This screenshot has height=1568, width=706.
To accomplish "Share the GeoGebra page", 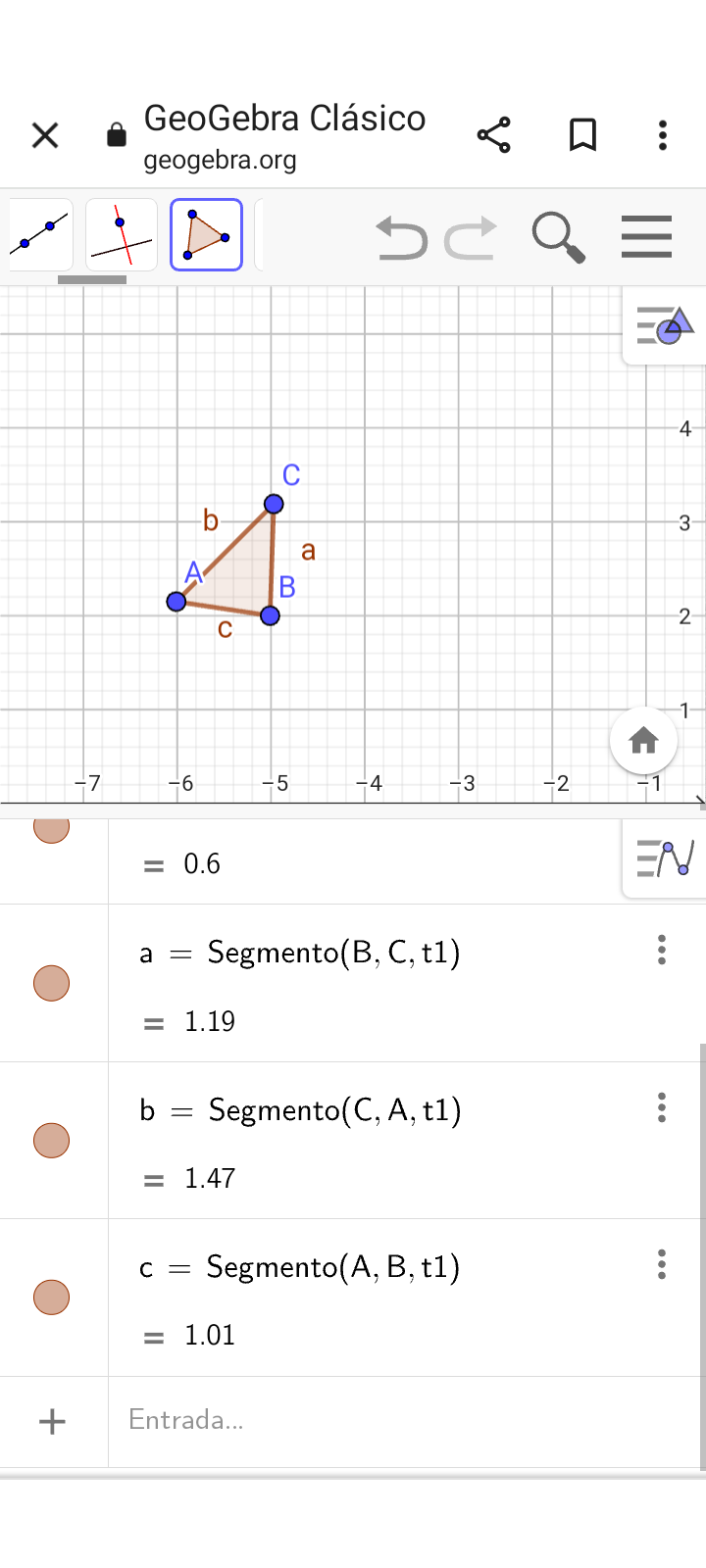I will pos(493,135).
